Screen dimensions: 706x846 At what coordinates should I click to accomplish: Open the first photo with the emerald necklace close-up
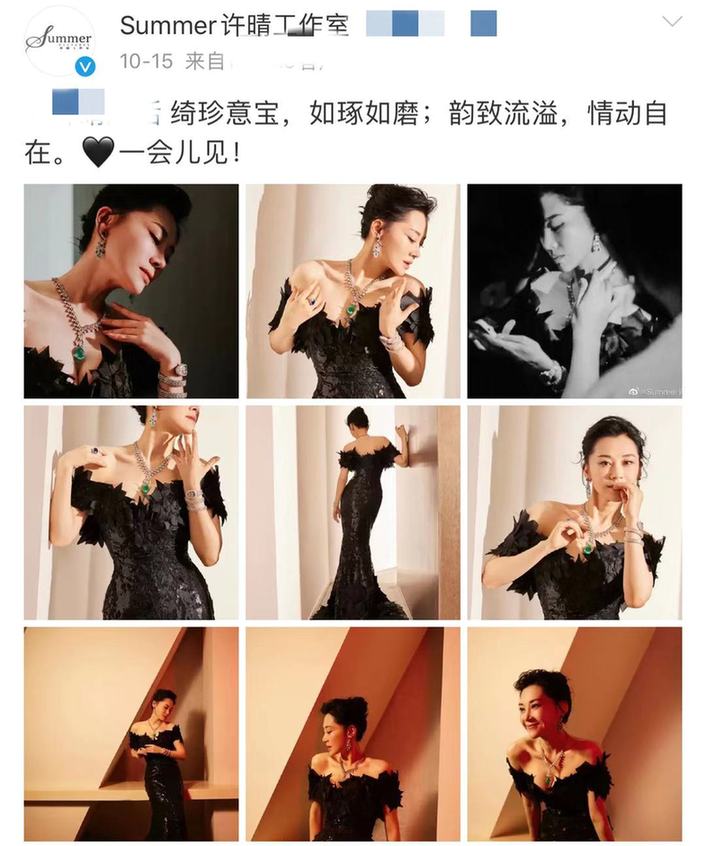pos(131,291)
